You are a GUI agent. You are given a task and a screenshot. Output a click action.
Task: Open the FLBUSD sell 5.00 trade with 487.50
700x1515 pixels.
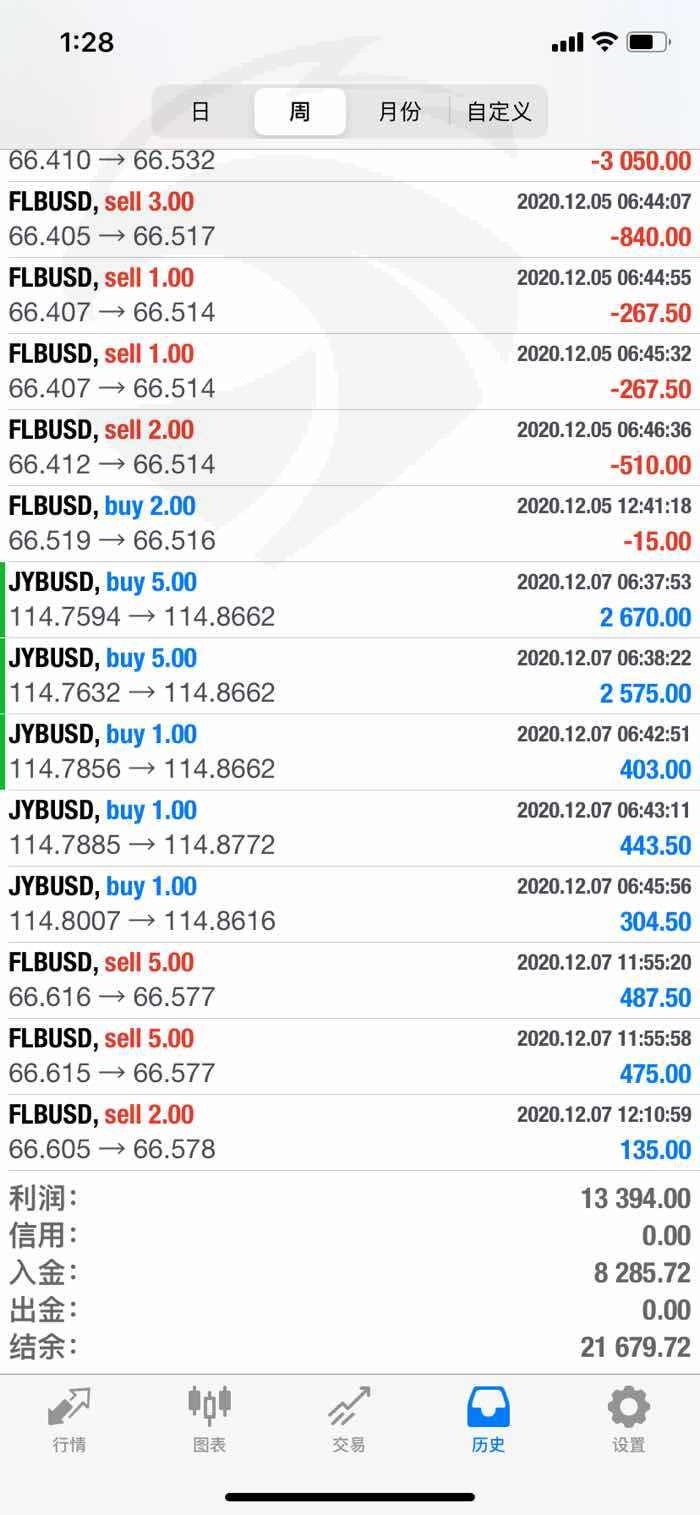[350, 979]
